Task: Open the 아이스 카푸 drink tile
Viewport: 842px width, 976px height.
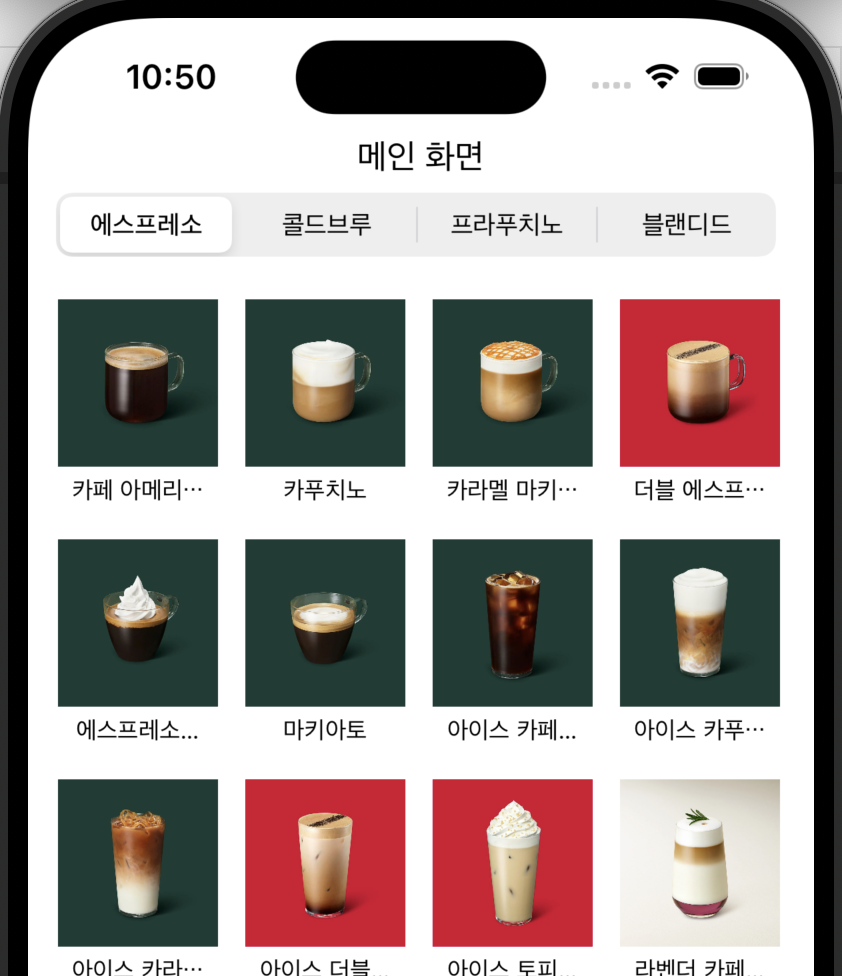Action: 700,623
